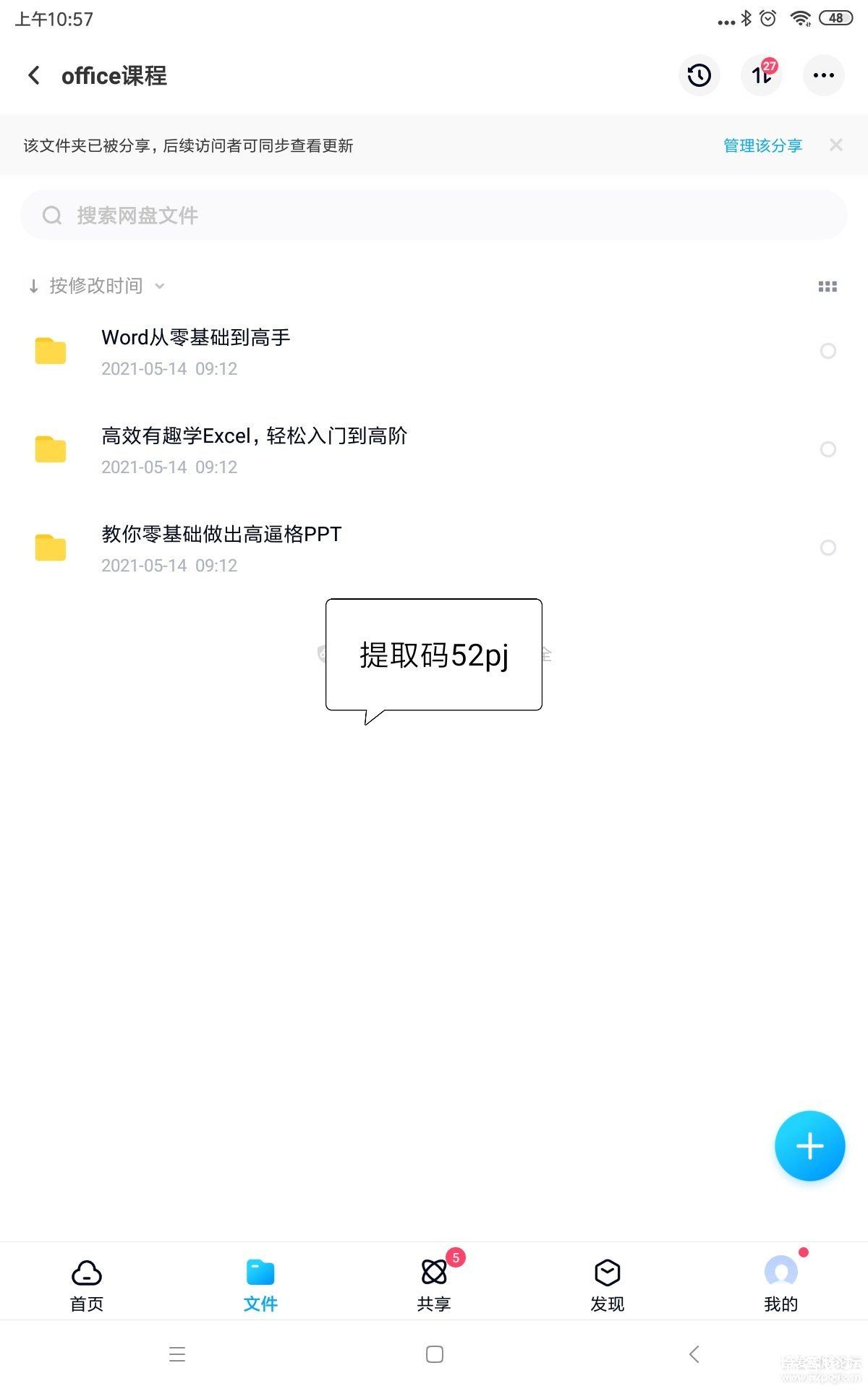Open folder 高效有趣学Excel
868x1389 pixels.
point(253,449)
